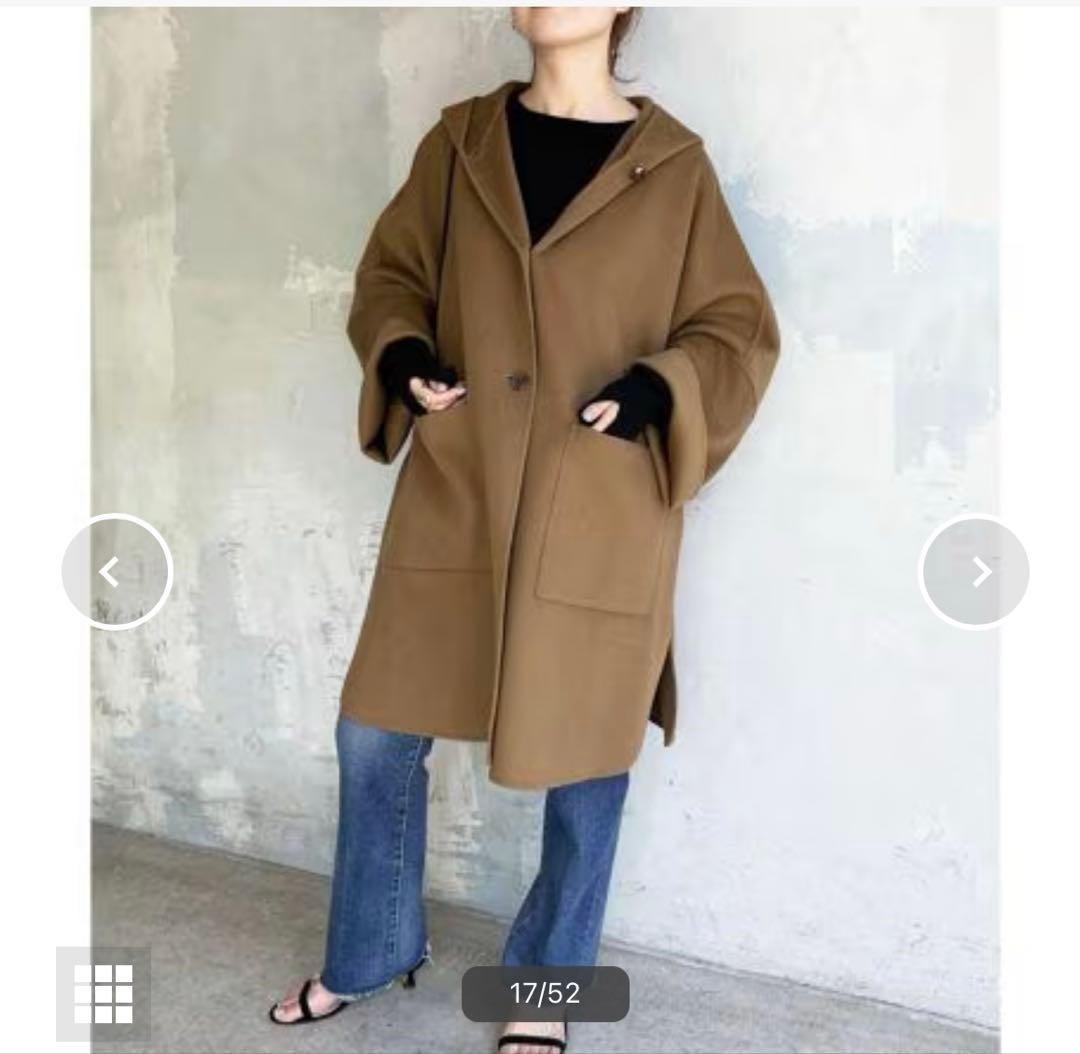The image size is (1080, 1054).
Task: Advance to the next product photo
Action: coord(974,572)
